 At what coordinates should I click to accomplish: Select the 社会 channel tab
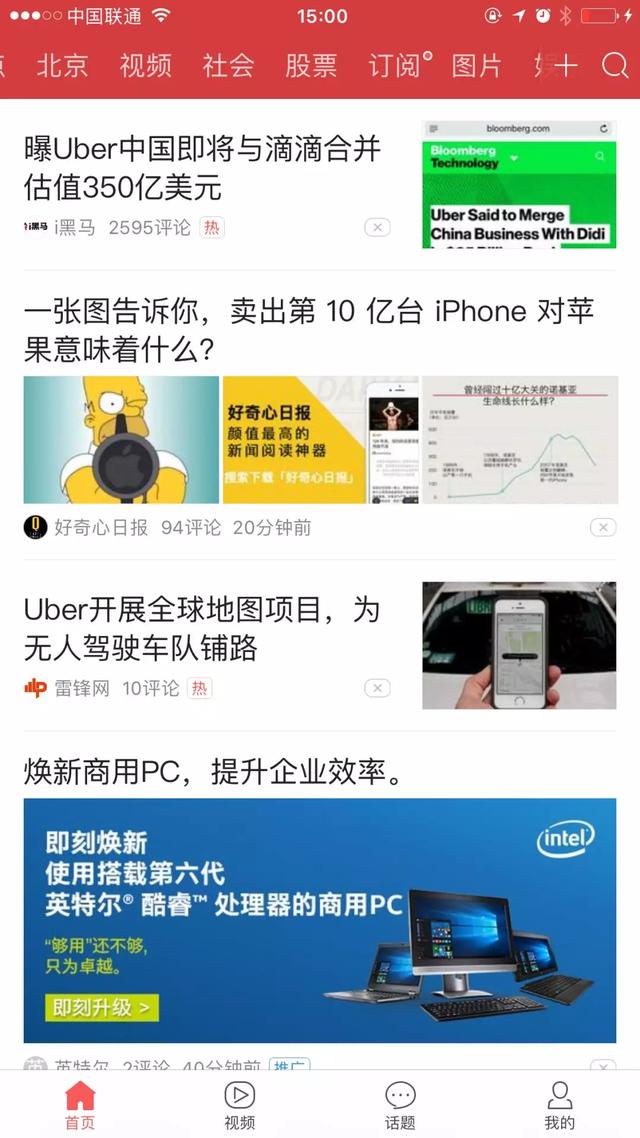(x=228, y=66)
